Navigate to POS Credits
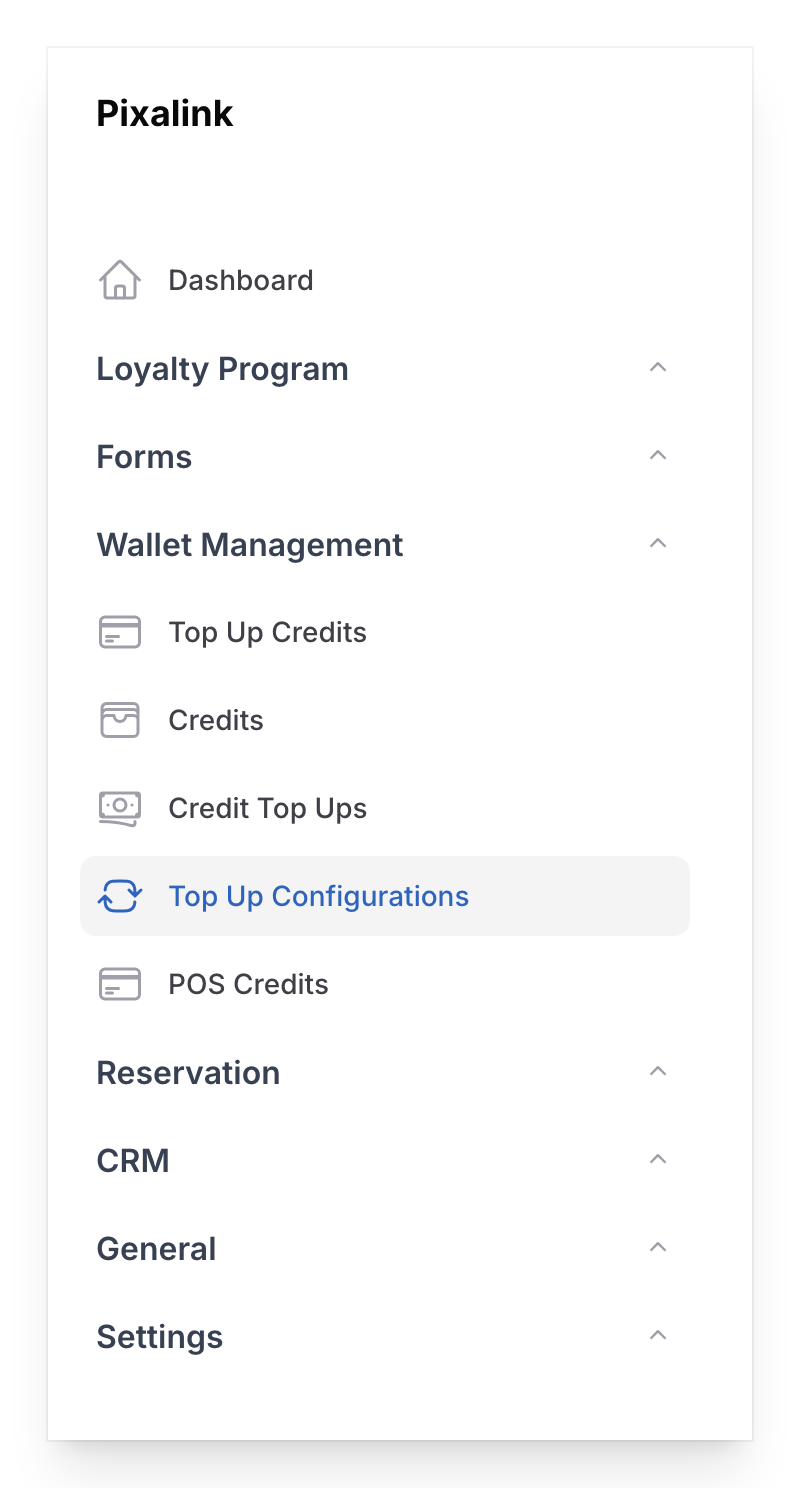The image size is (800, 1488). [248, 984]
